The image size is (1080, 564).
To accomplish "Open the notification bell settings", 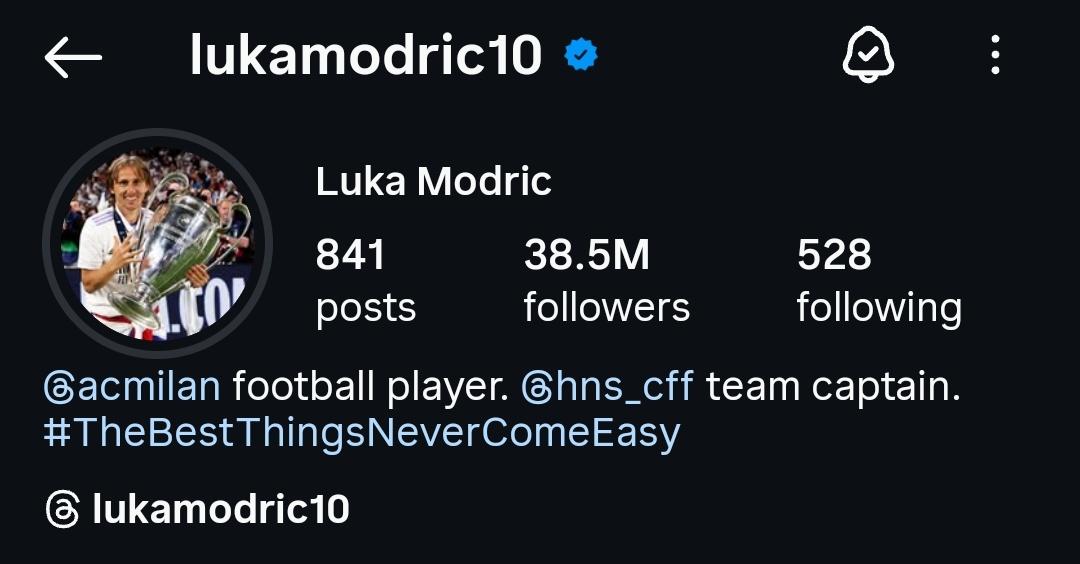I will coord(866,55).
